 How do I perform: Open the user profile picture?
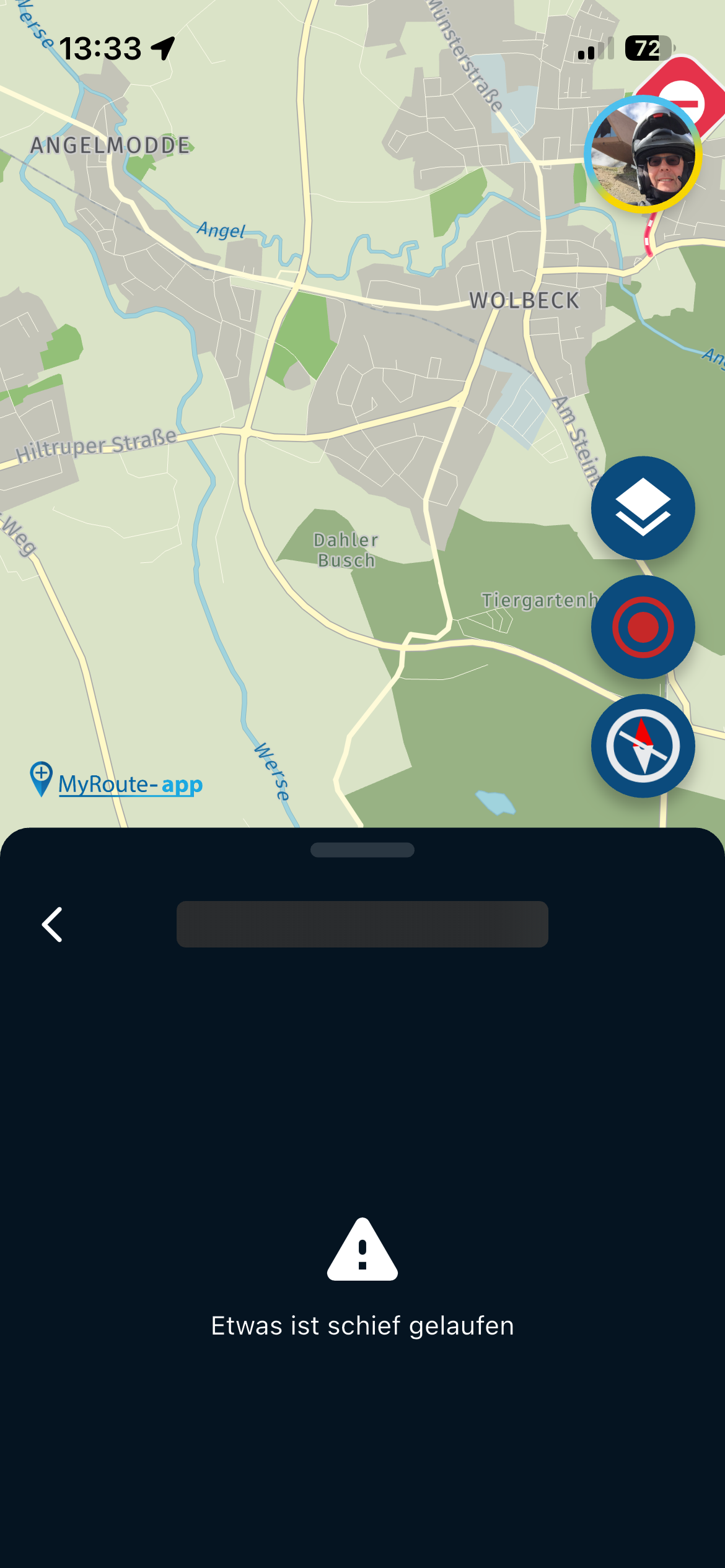pyautogui.click(x=643, y=155)
